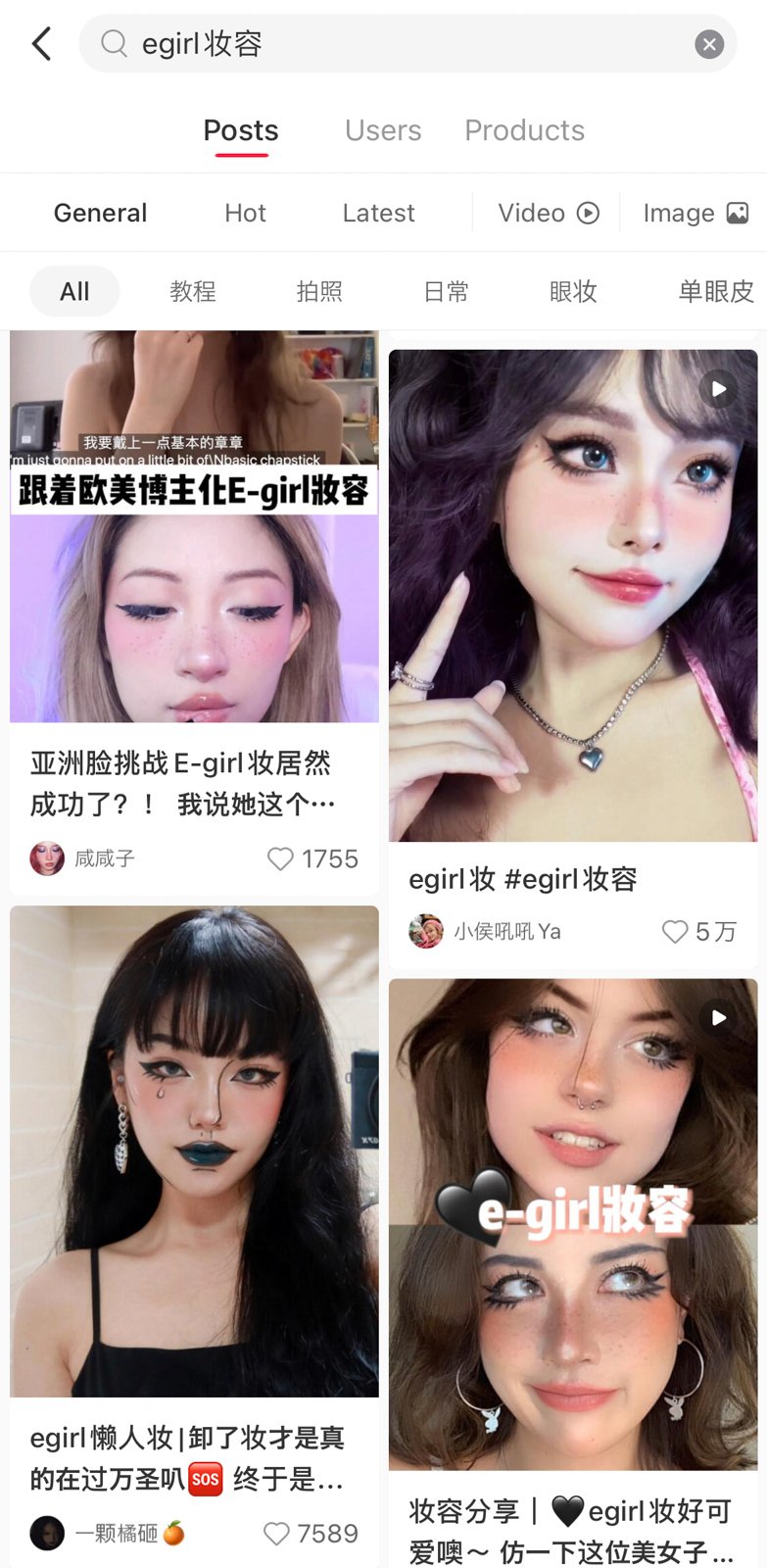Open the egirl妆 #egirl妆容 video post
Screen dimensions: 767x1568
tap(573, 595)
